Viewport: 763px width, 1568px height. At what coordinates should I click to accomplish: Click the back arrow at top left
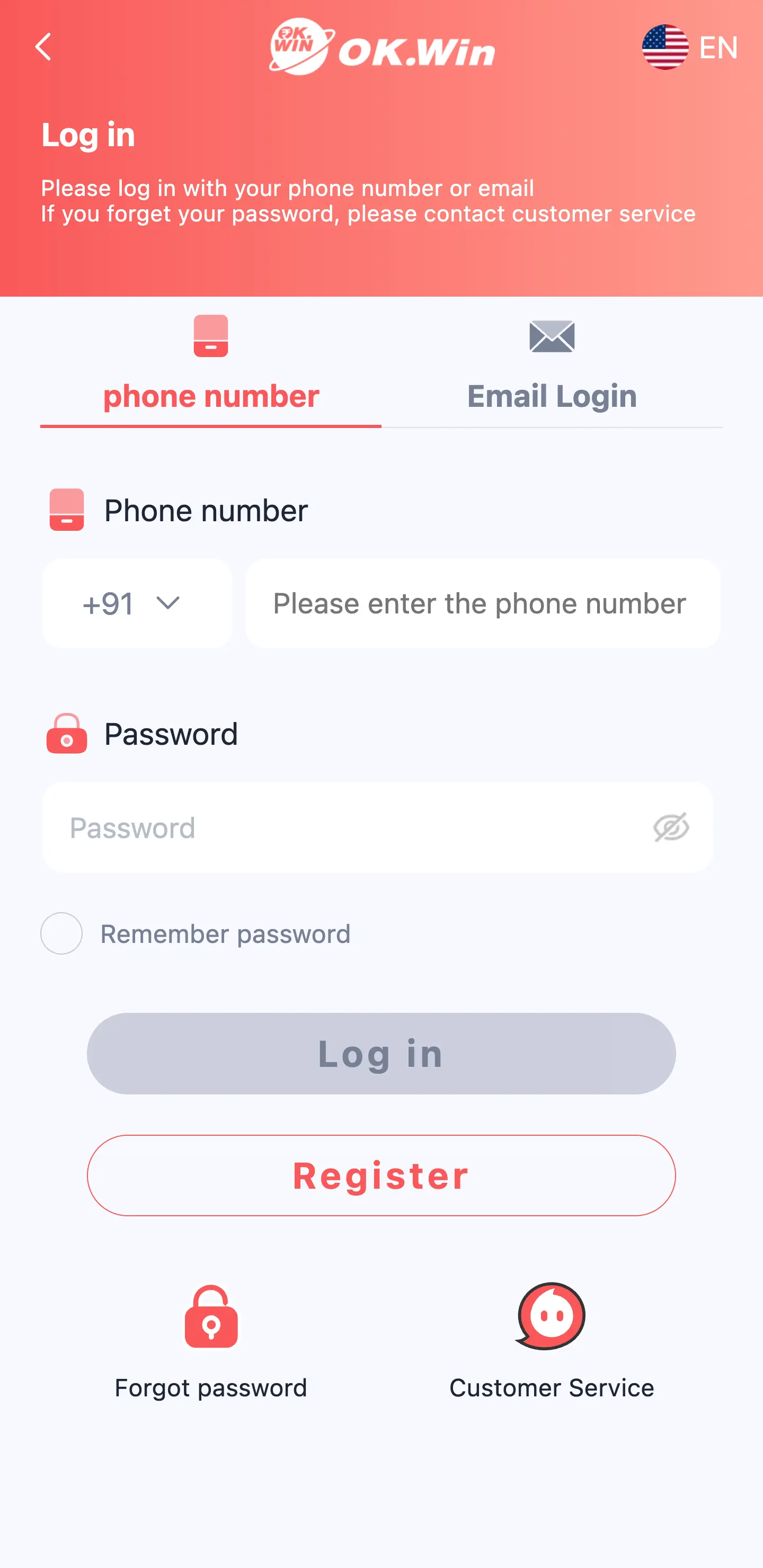click(43, 48)
